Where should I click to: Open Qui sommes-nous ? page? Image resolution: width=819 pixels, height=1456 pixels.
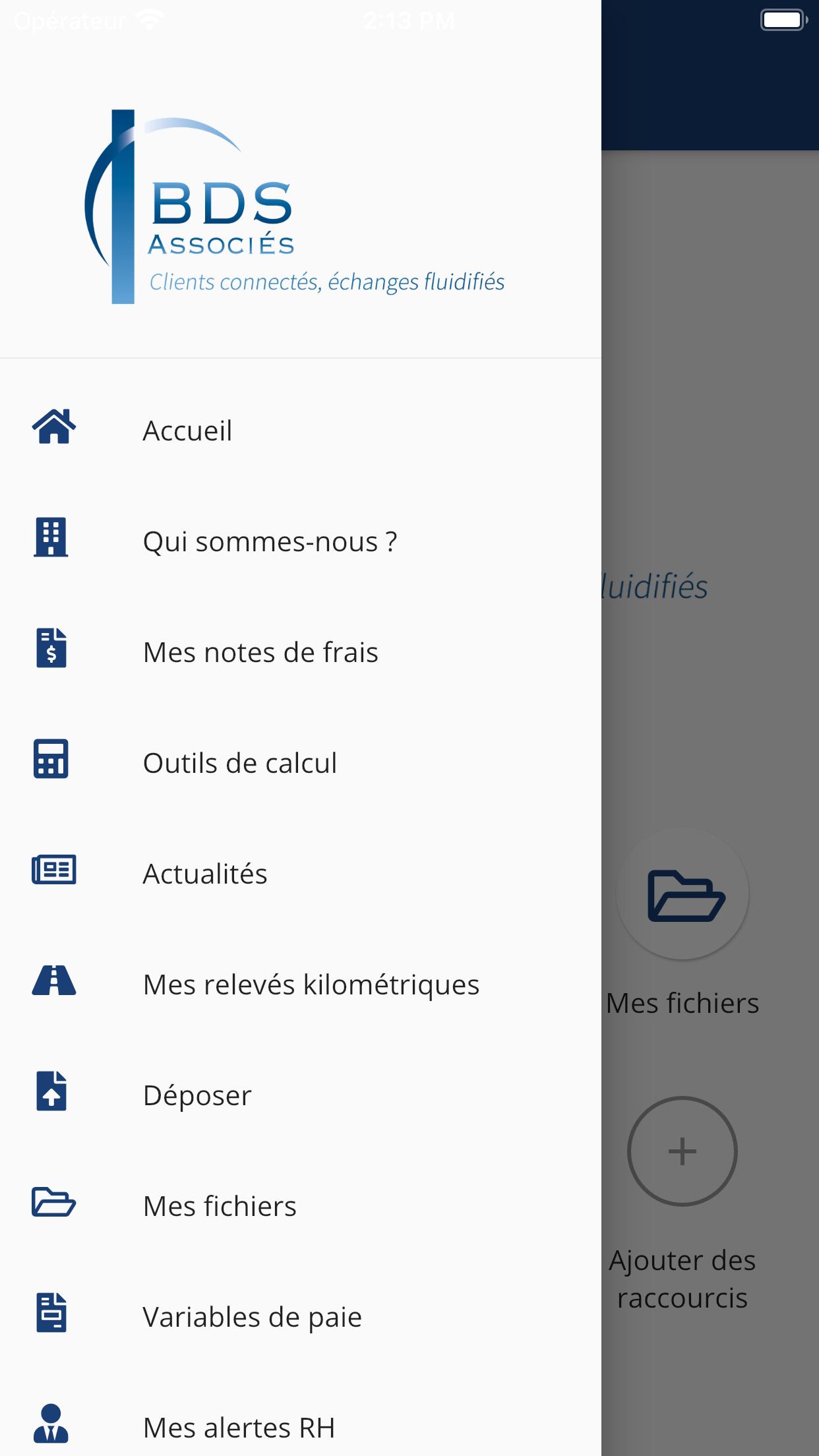coord(270,541)
